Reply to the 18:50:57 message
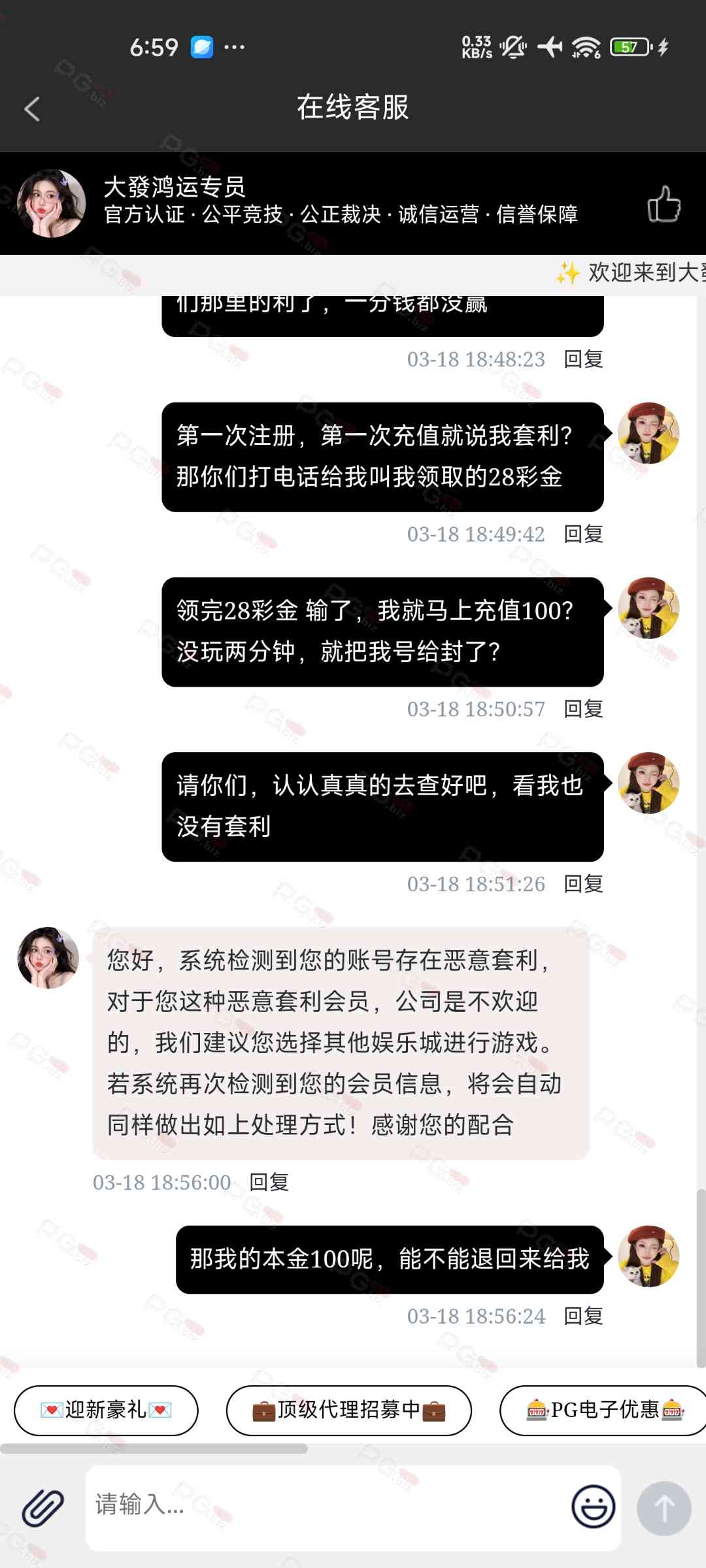 tap(583, 709)
